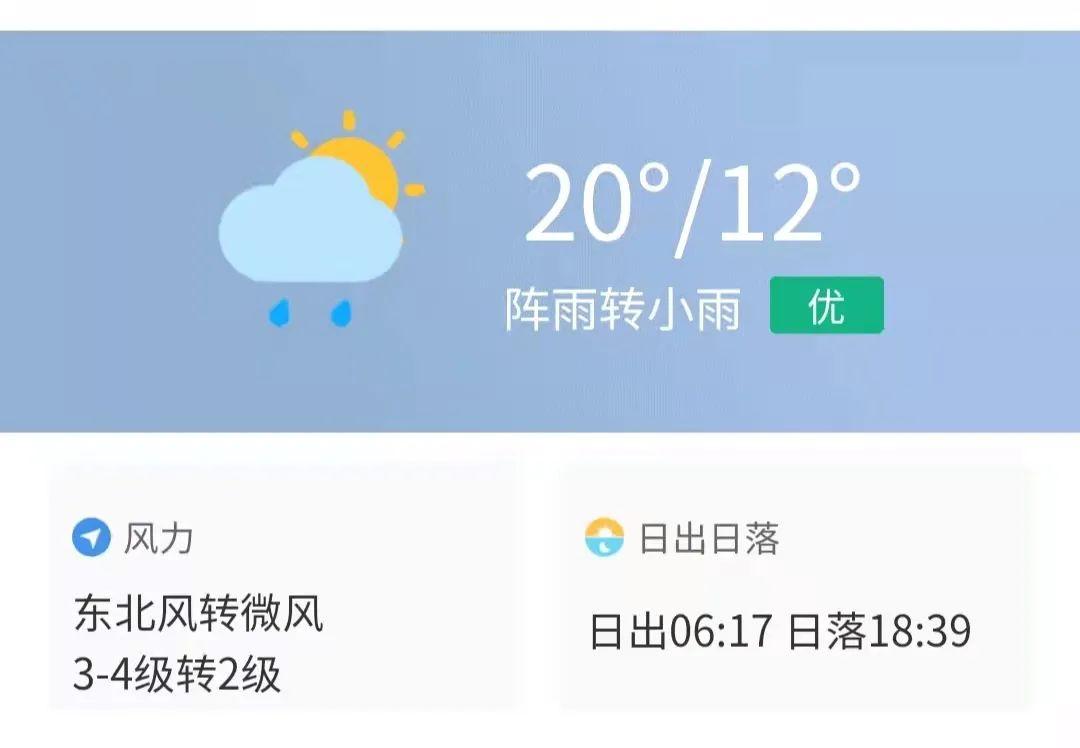Open the air quality badge marked 优
Screen dimensions: 1080x748
click(826, 306)
